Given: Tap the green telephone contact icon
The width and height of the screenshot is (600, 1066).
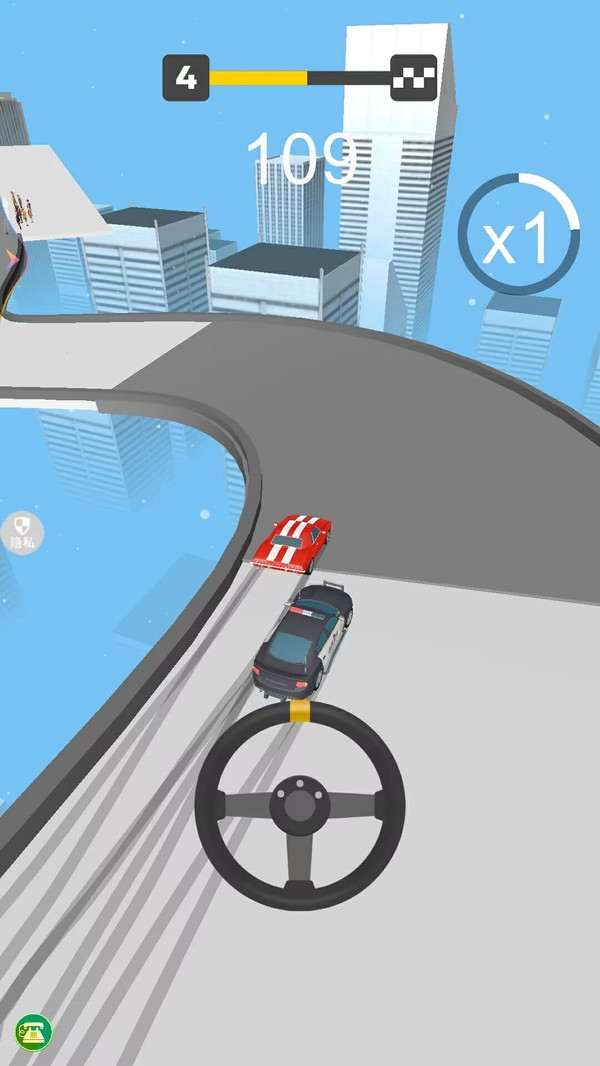Looking at the screenshot, I should coord(34,1032).
